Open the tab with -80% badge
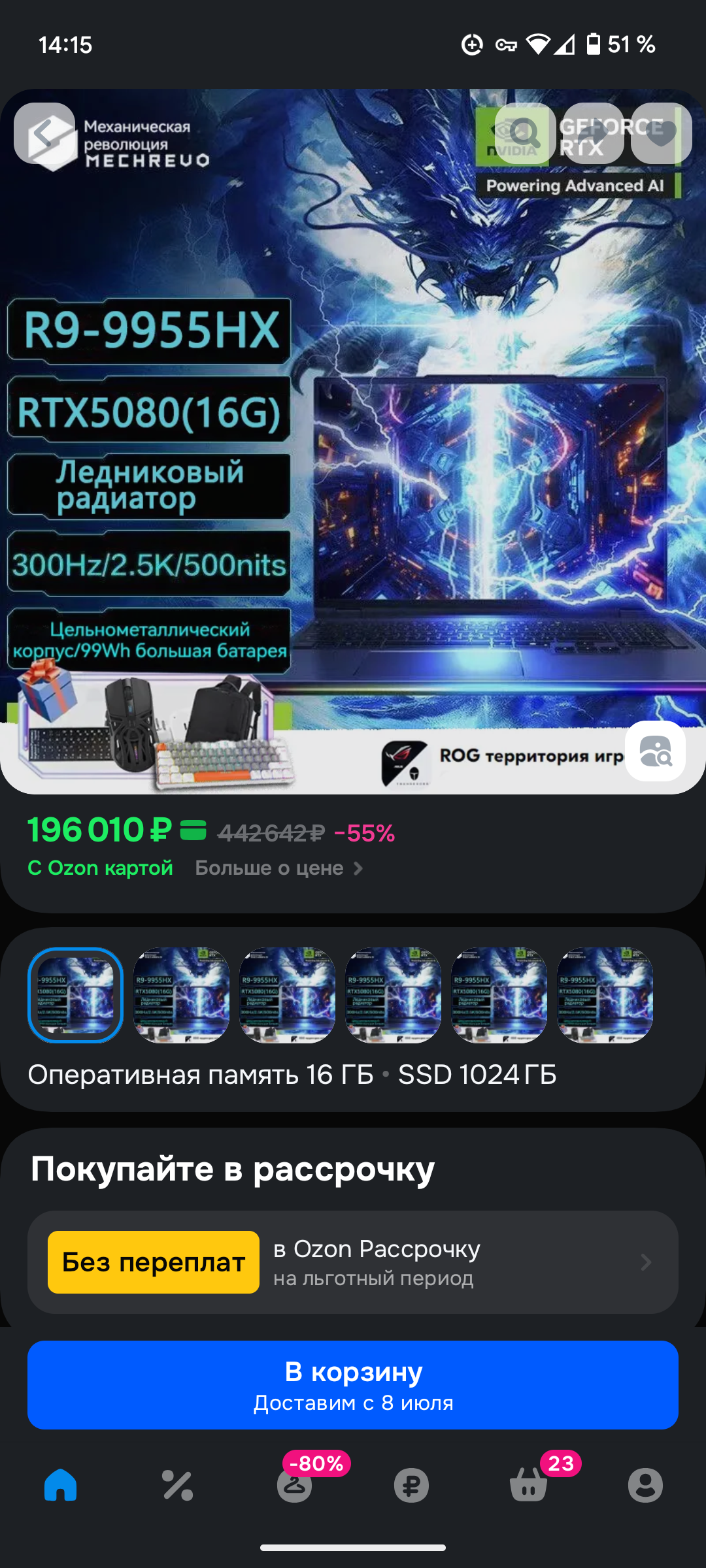Image resolution: width=706 pixels, height=1568 pixels. (x=294, y=1485)
